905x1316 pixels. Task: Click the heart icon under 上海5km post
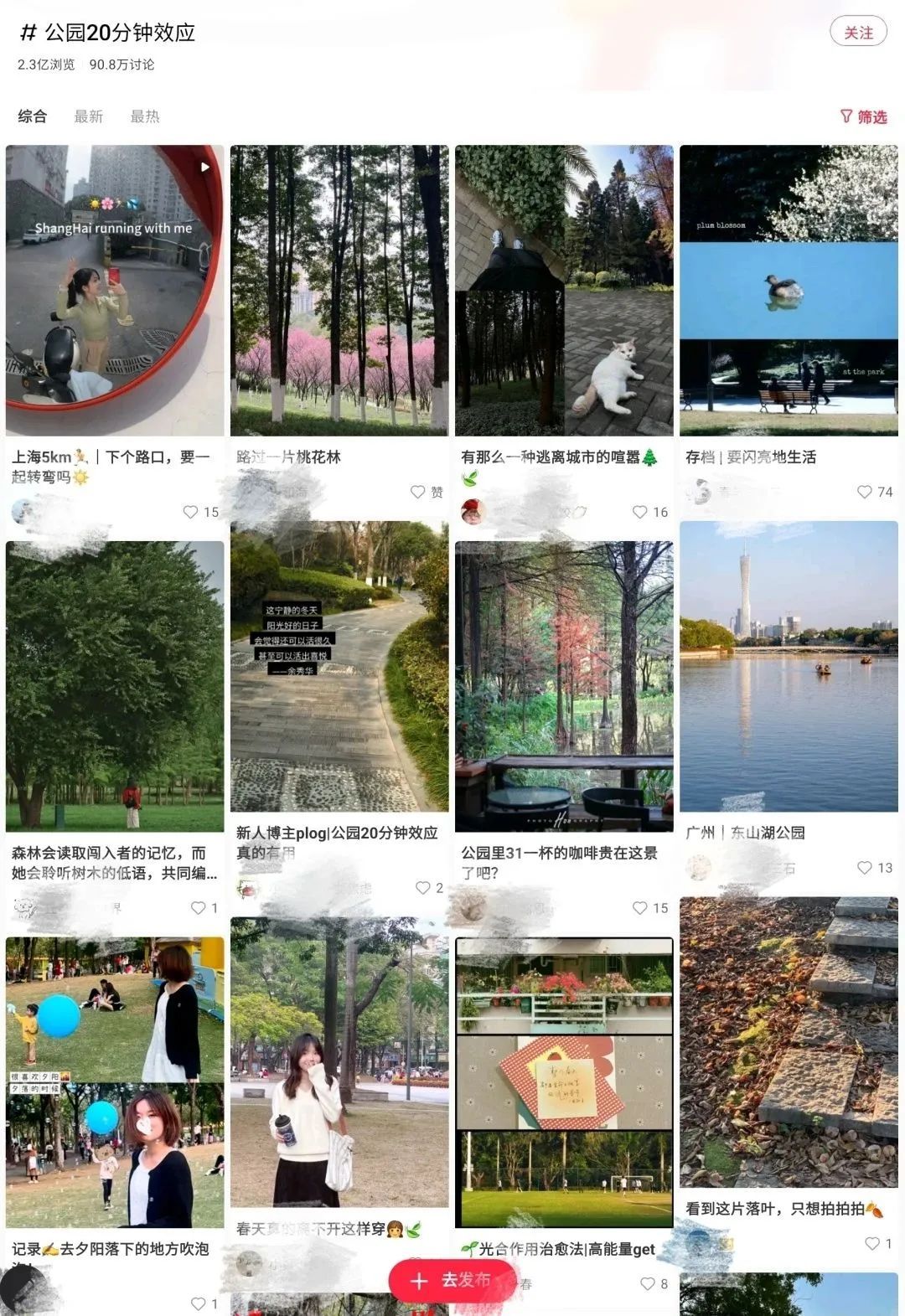point(191,512)
